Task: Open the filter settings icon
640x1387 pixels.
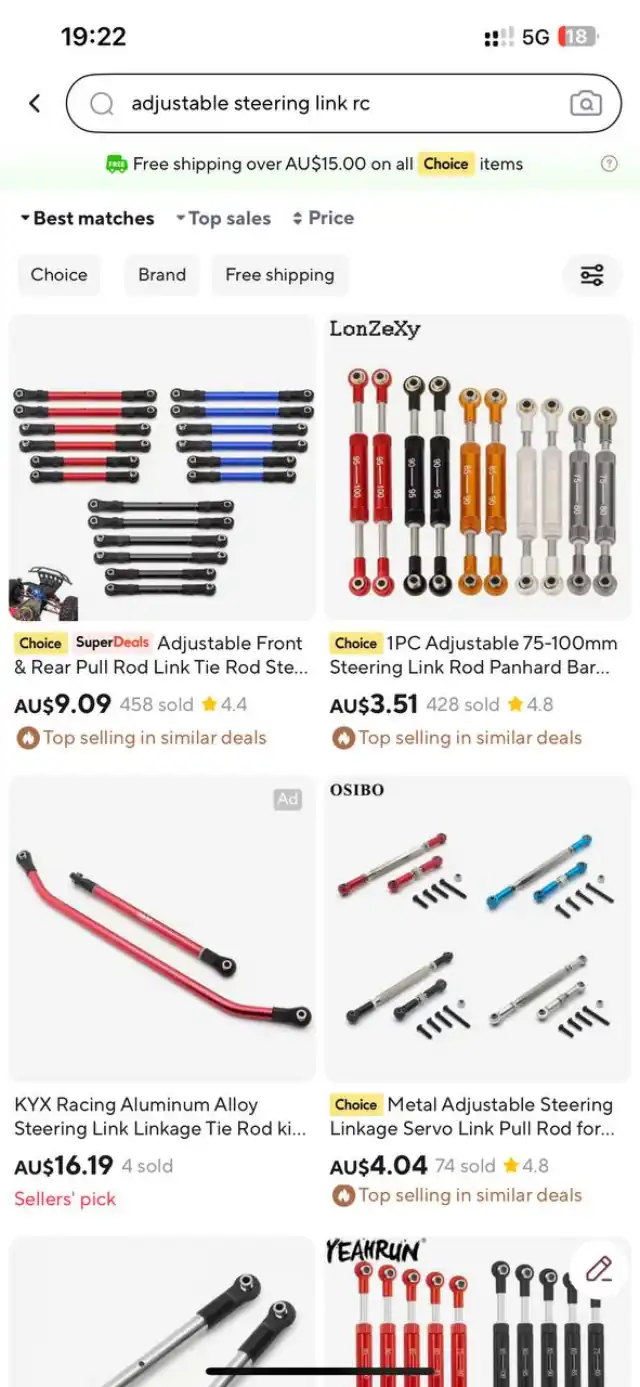Action: 592,275
